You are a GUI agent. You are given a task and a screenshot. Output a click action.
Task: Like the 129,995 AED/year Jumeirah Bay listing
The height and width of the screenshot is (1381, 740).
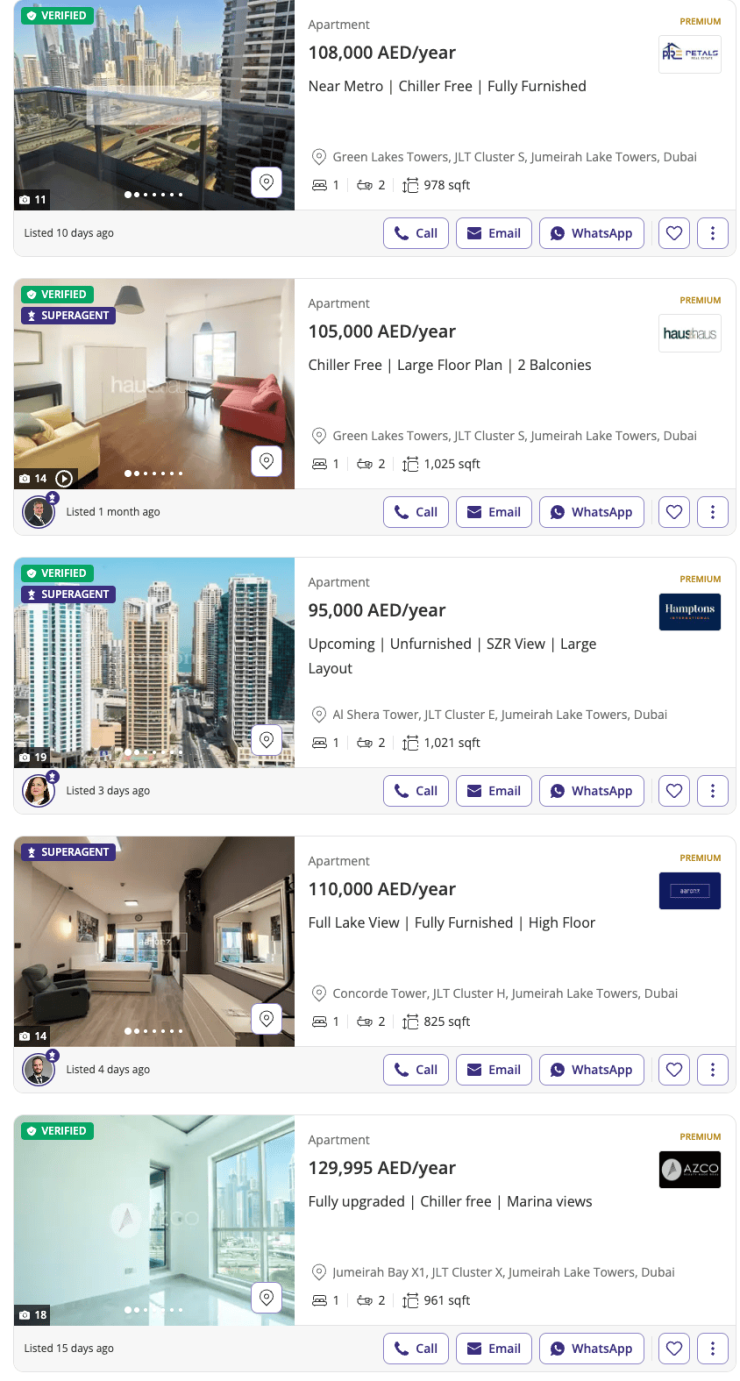(x=674, y=1349)
